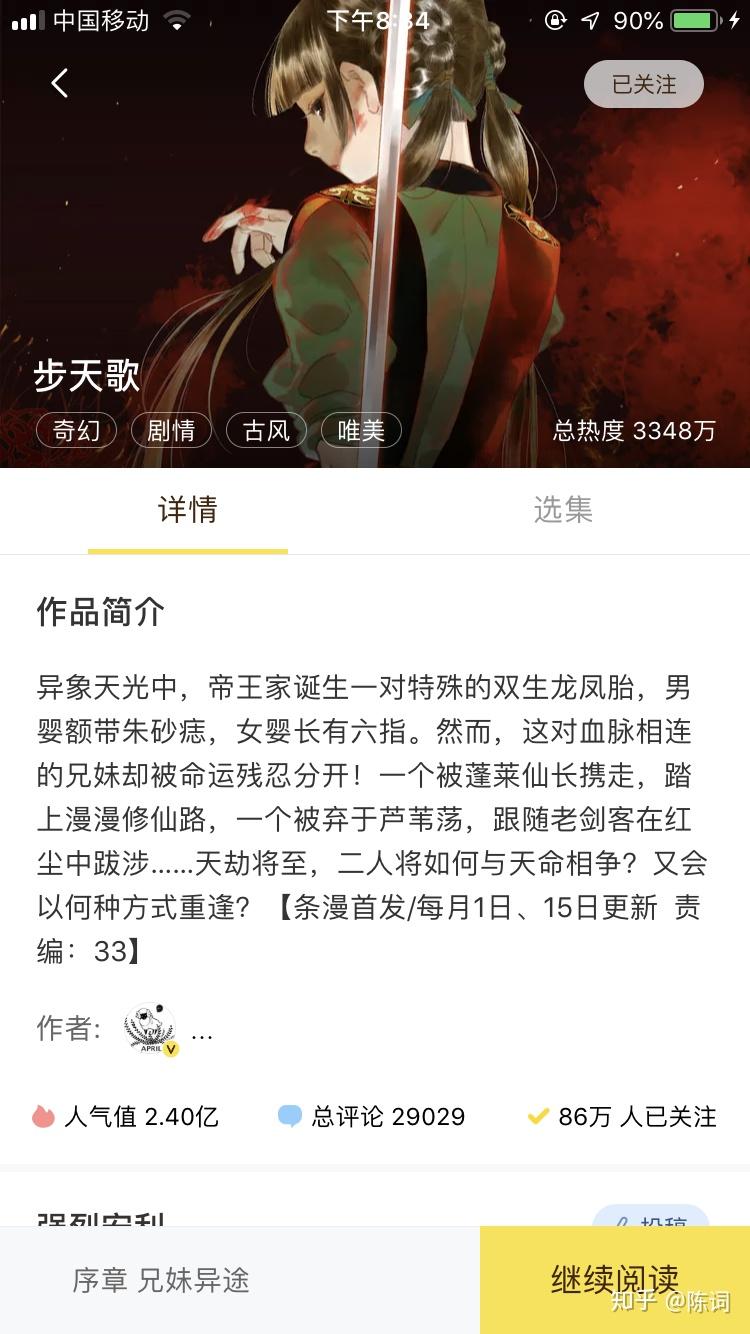Select the 唯美 genre tag

click(x=361, y=431)
